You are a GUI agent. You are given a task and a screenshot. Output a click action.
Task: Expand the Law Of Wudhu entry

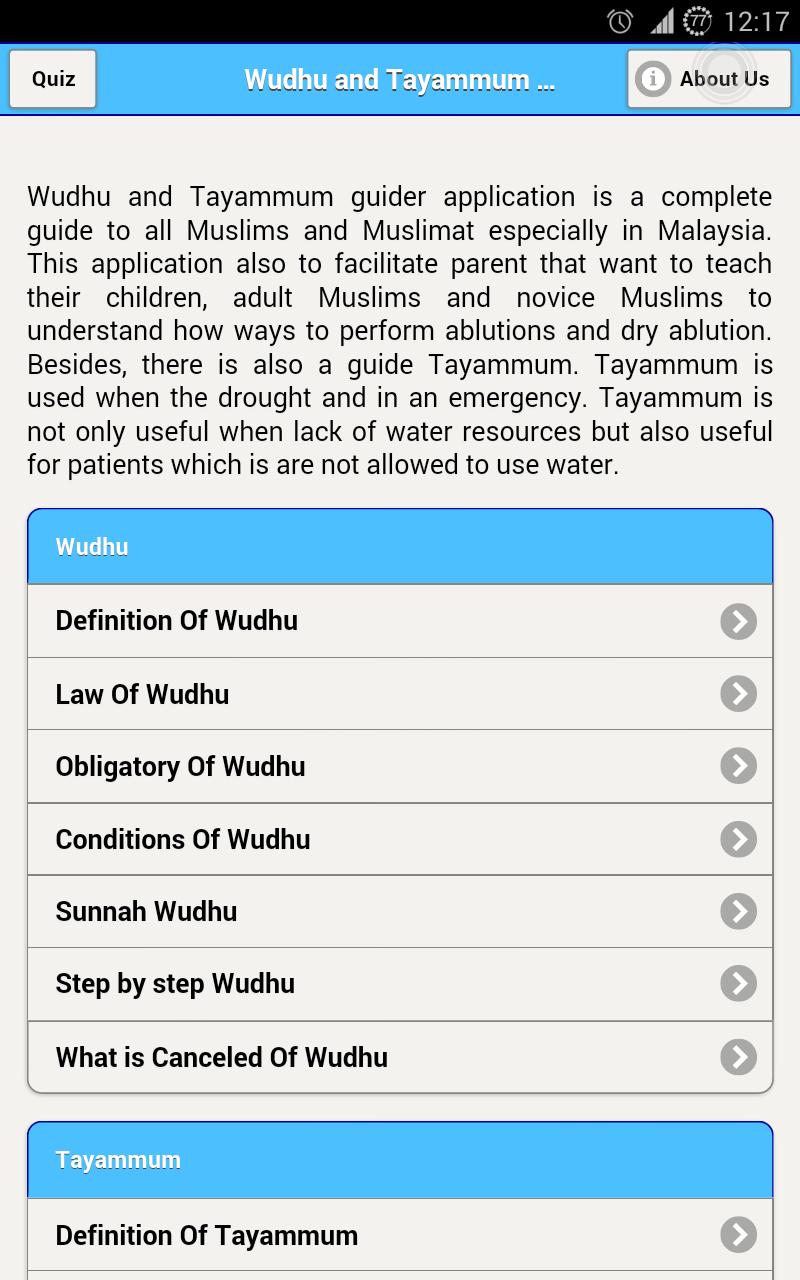coord(300,693)
